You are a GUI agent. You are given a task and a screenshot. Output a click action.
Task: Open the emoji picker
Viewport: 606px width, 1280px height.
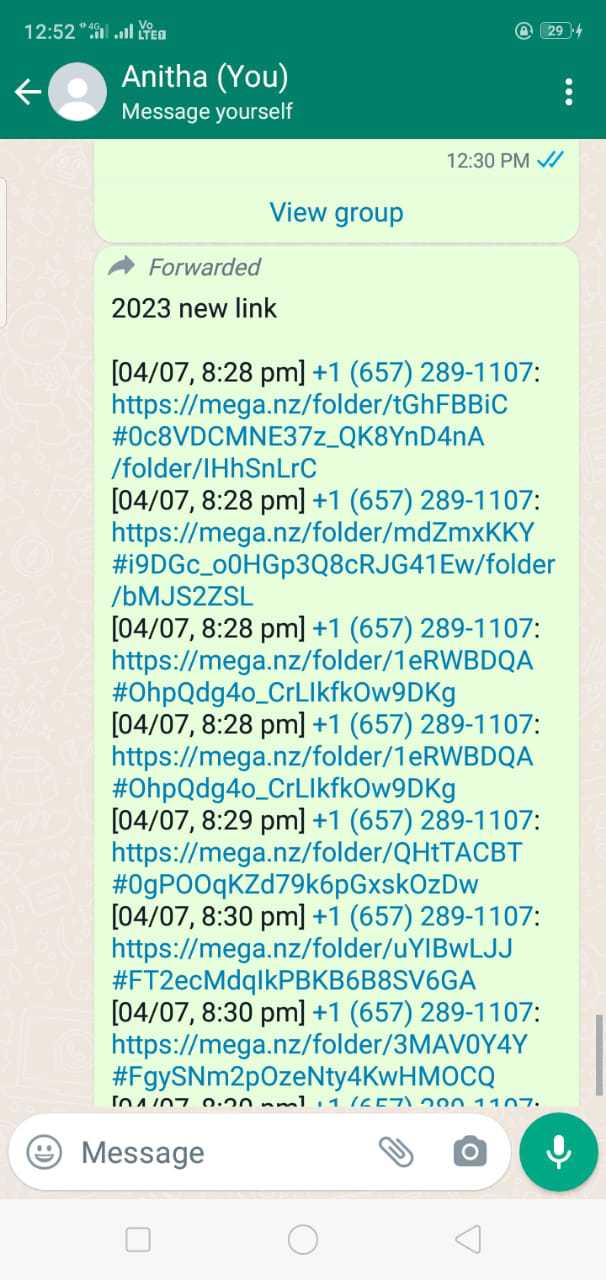(44, 1153)
